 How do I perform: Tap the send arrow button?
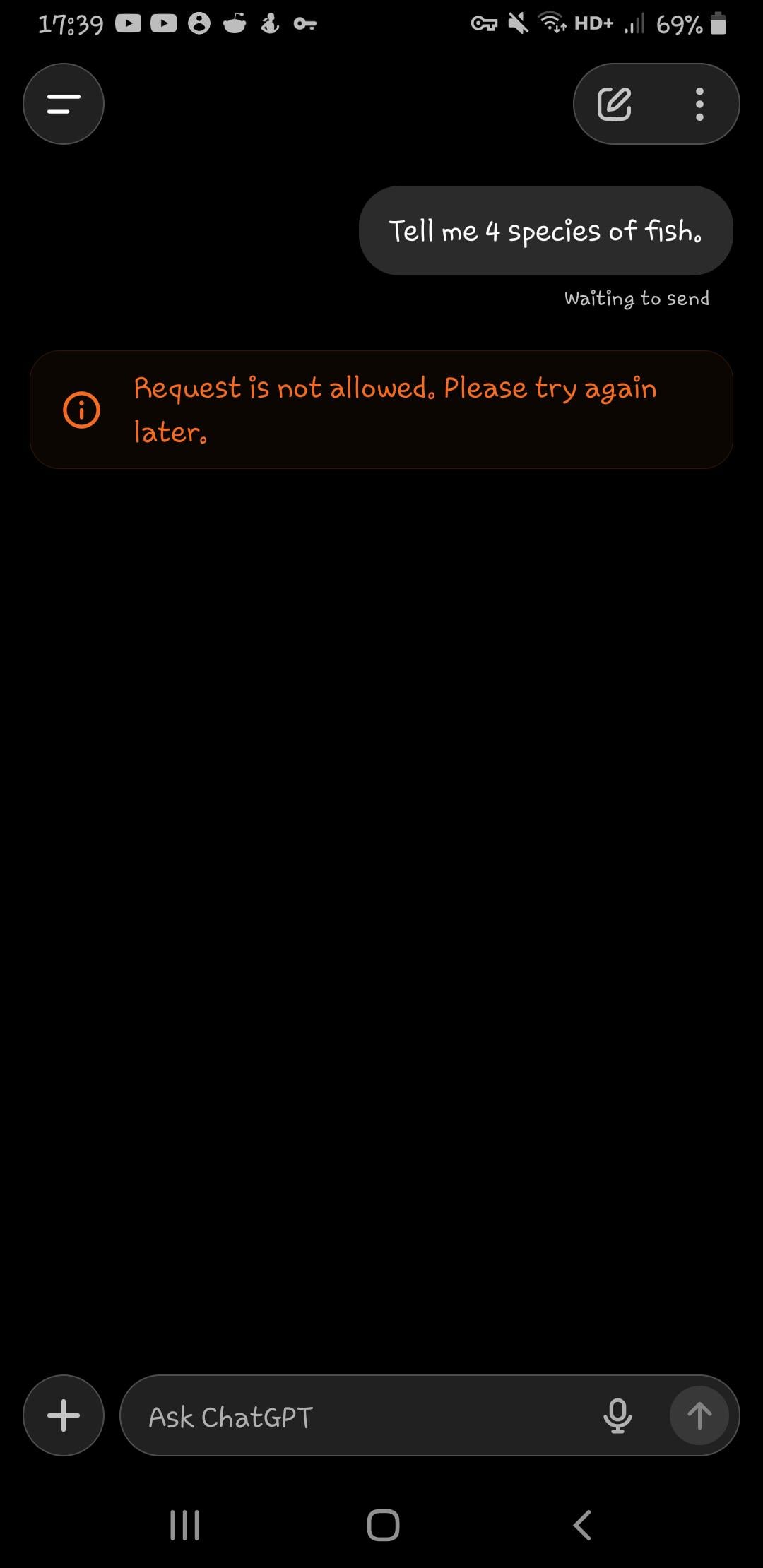point(699,1415)
